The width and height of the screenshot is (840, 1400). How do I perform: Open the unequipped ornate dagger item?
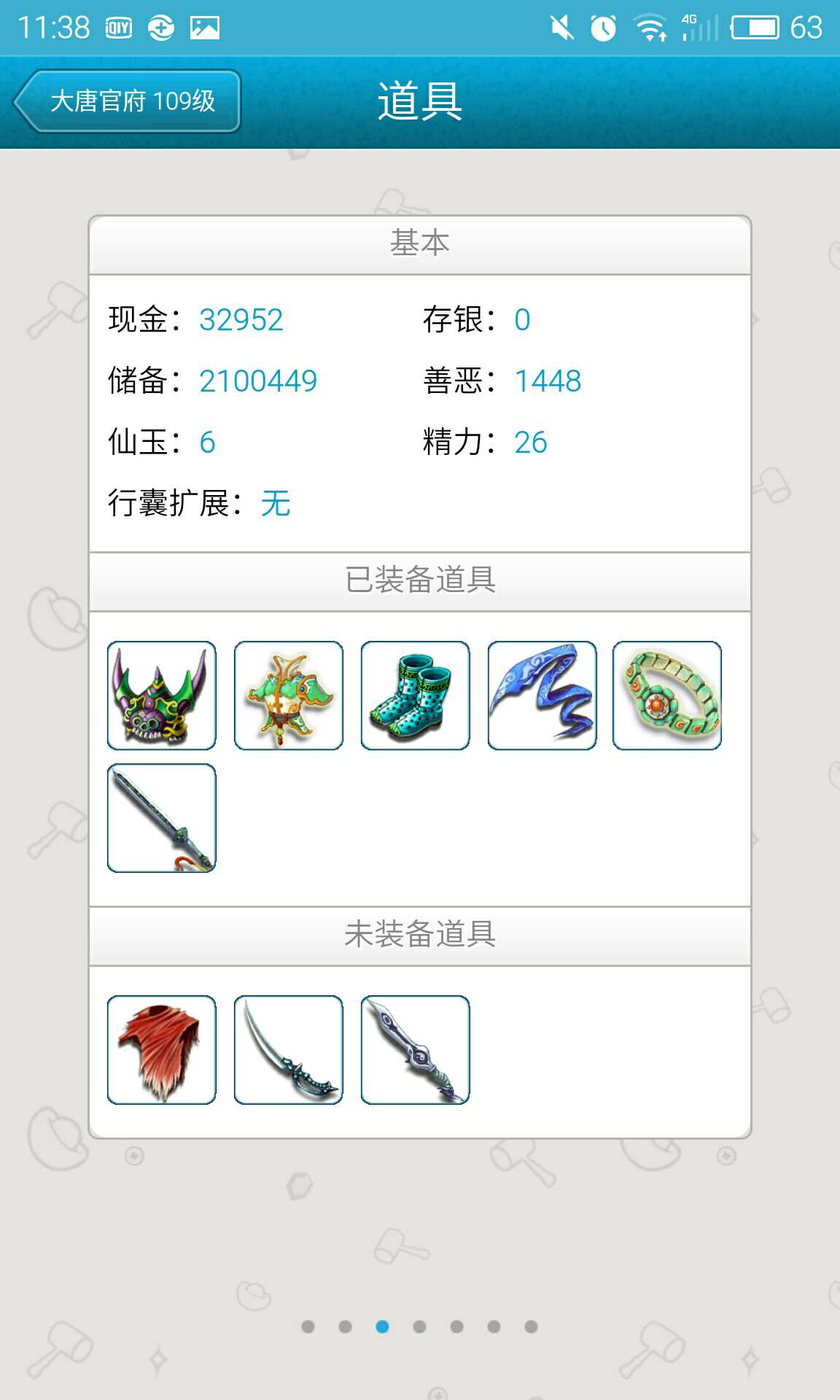416,1050
